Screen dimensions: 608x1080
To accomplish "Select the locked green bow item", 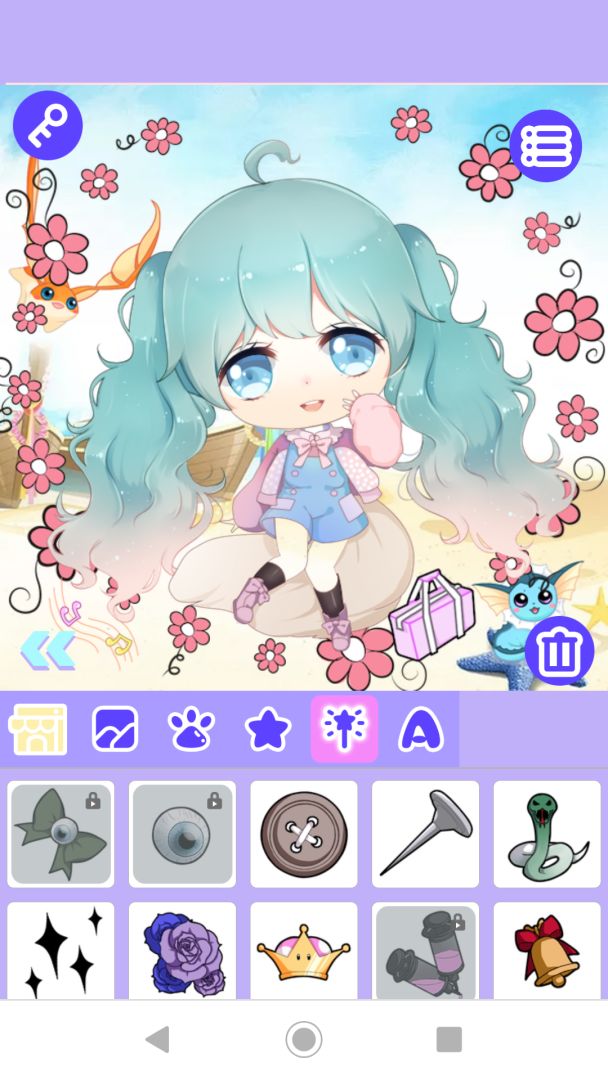I will tap(61, 834).
